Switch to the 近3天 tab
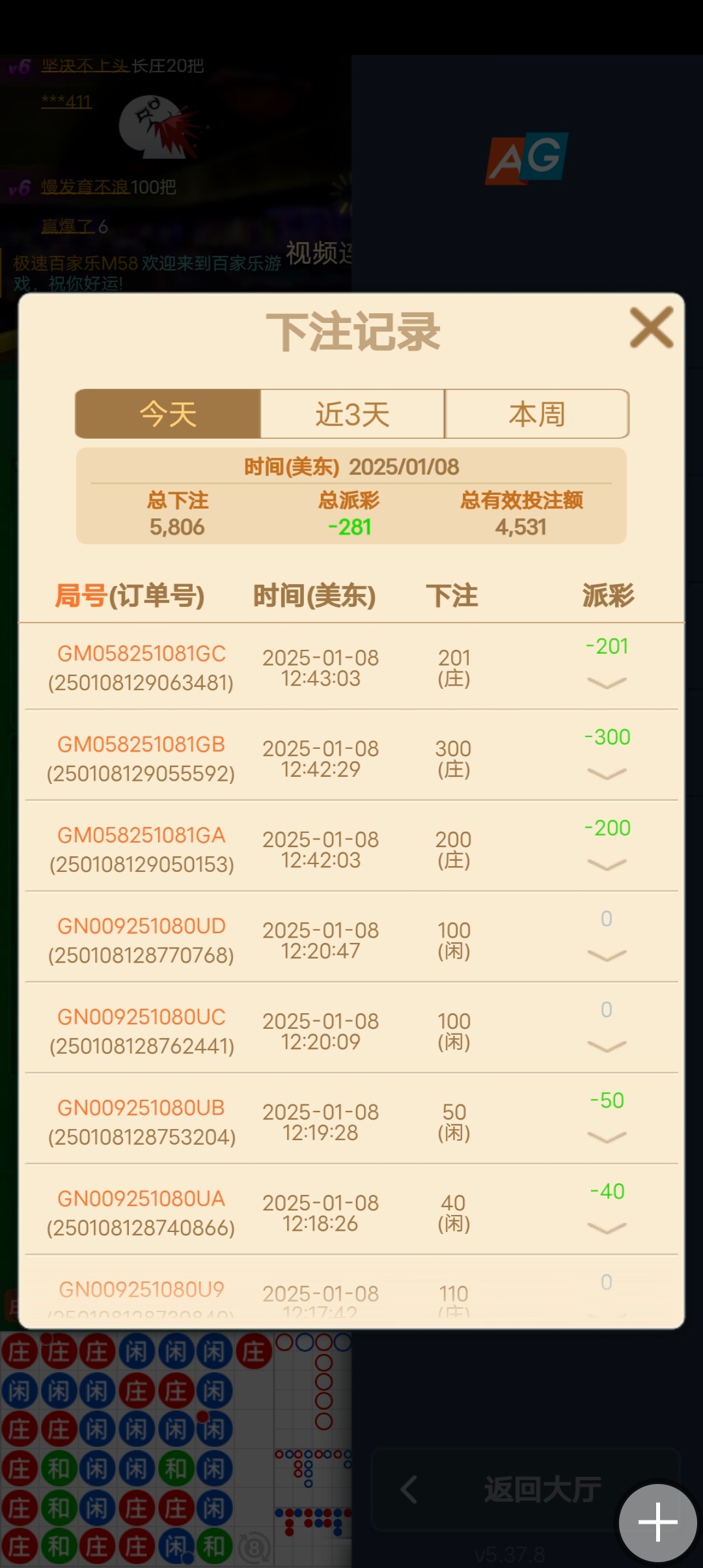The width and height of the screenshot is (703, 1568). (352, 414)
